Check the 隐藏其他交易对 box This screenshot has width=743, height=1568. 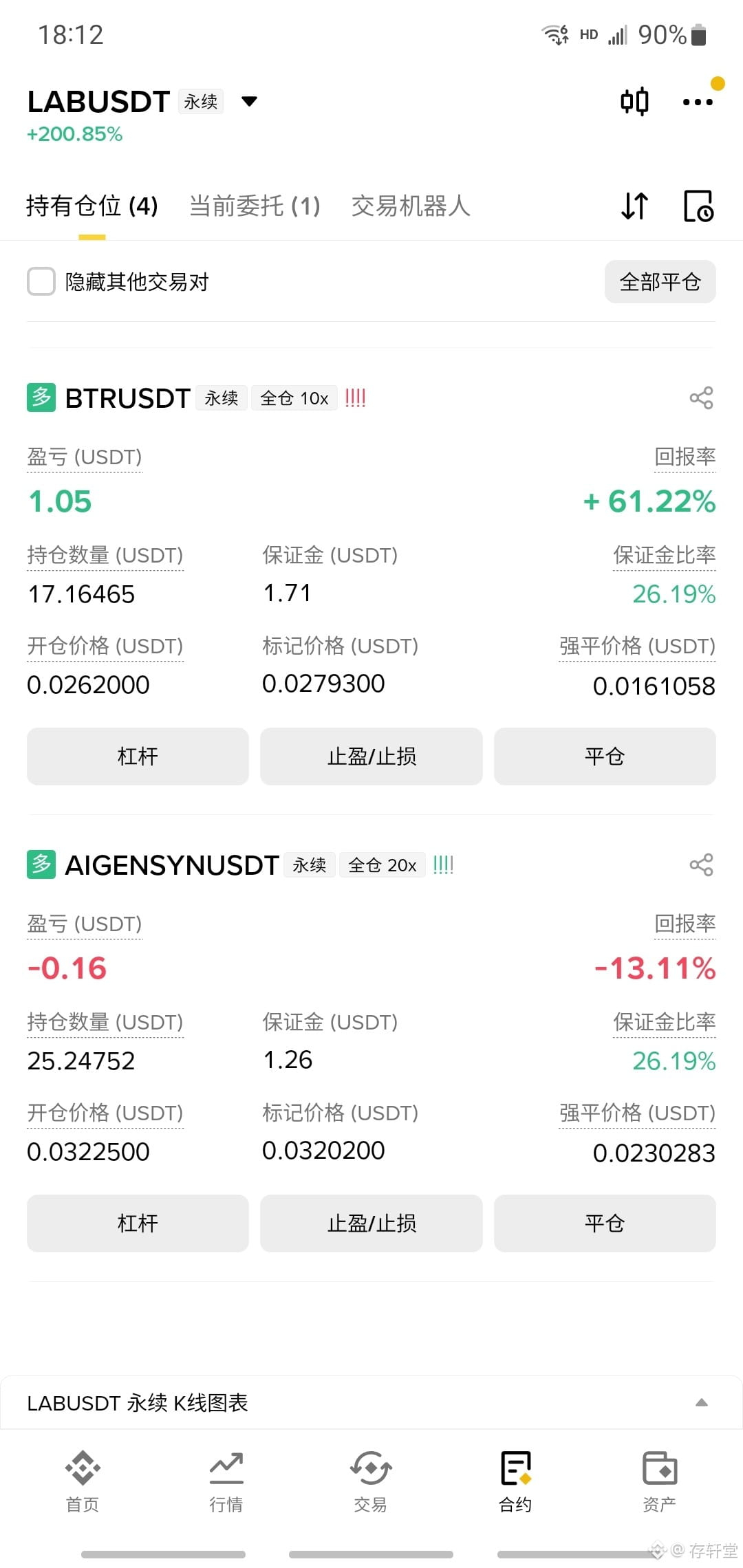[x=41, y=281]
